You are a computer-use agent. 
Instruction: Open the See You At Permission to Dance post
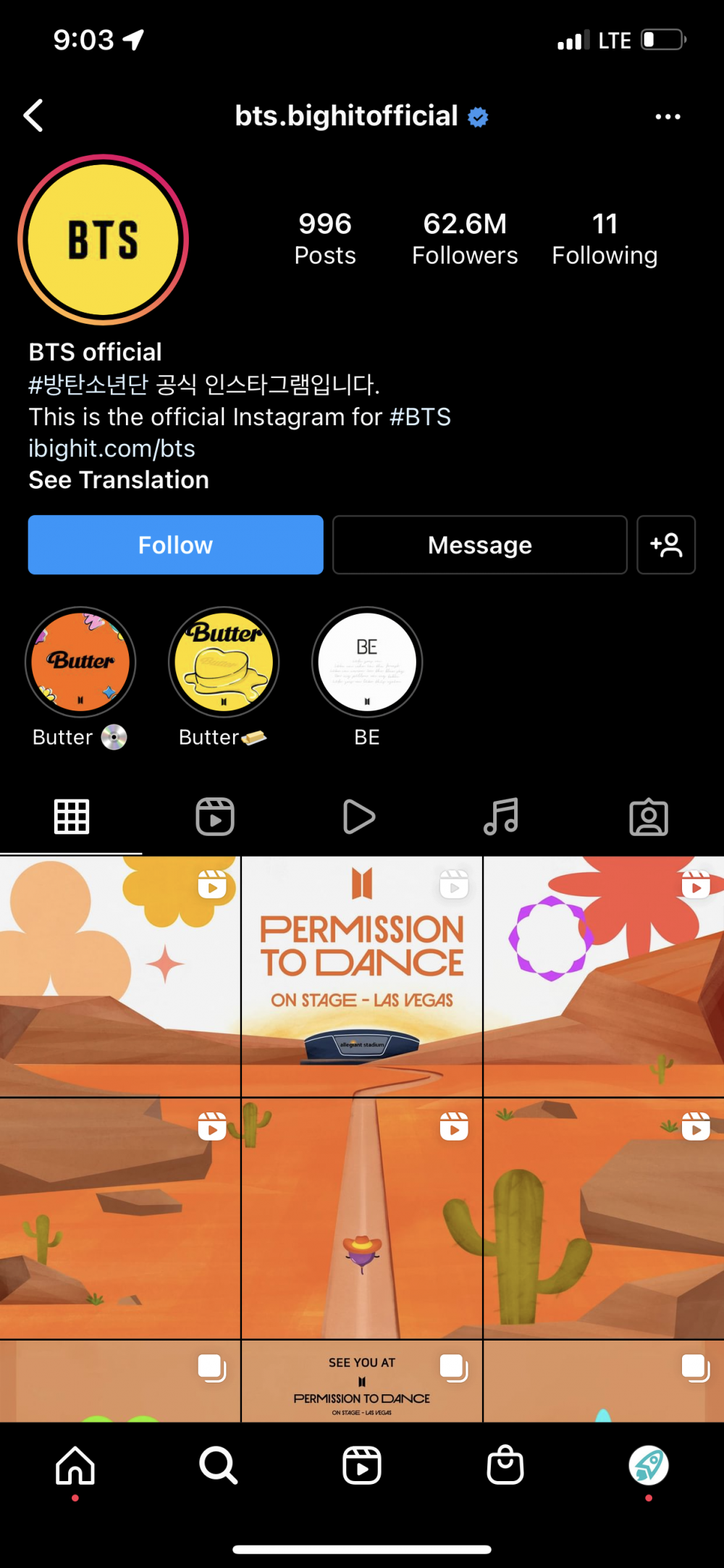[x=361, y=1383]
